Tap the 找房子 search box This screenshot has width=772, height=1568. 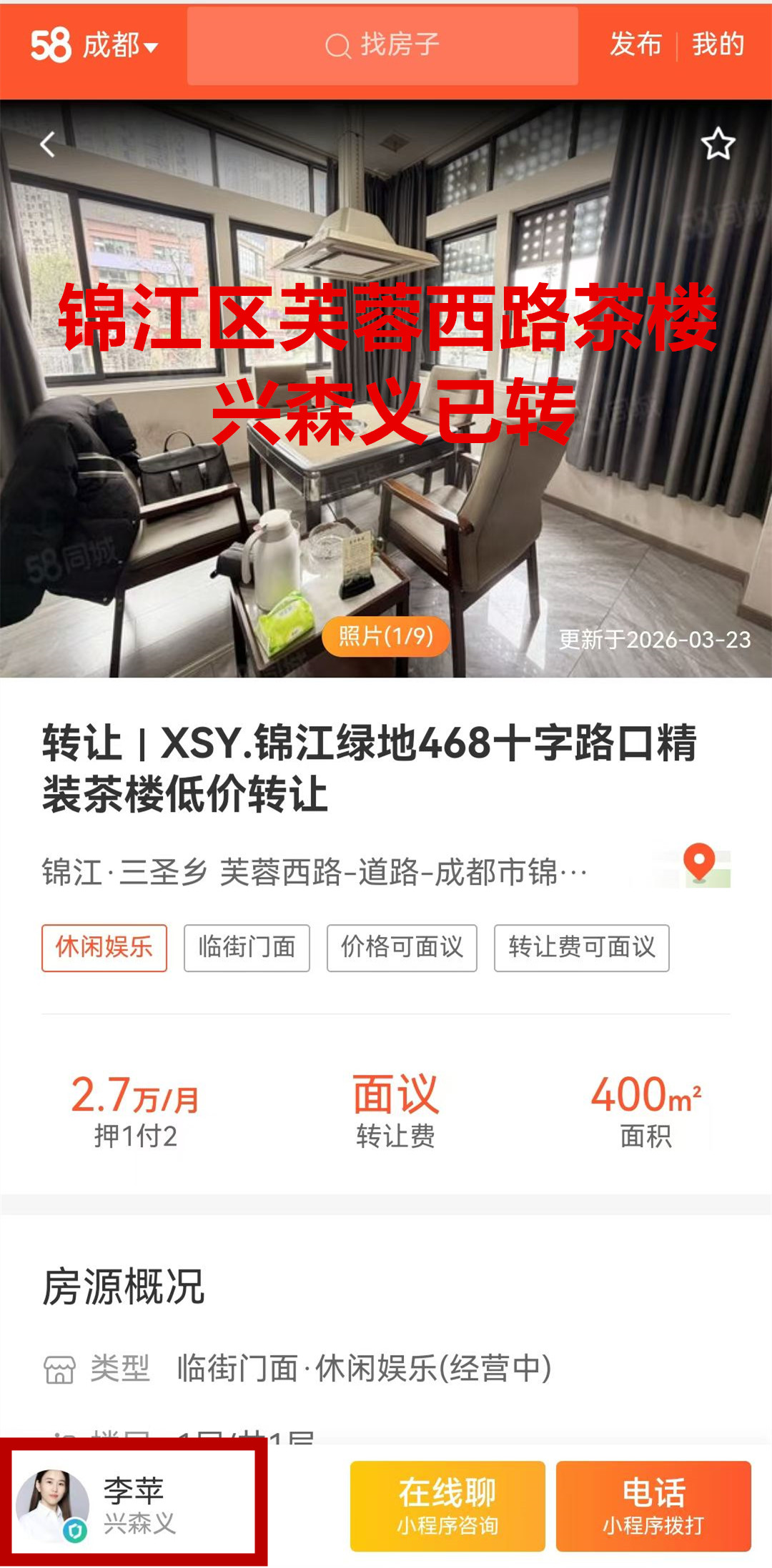click(x=382, y=46)
